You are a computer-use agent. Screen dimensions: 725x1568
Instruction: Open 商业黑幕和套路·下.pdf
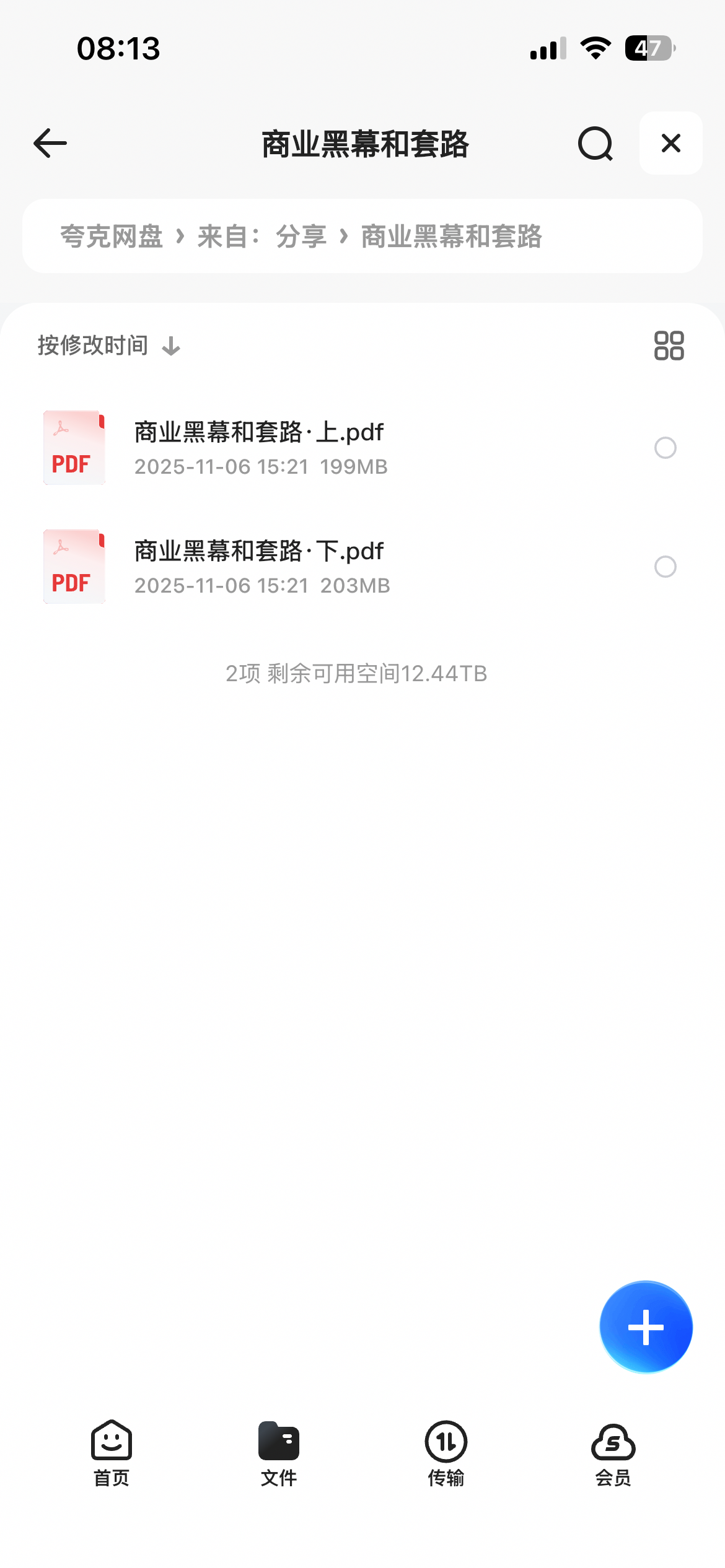pos(260,566)
